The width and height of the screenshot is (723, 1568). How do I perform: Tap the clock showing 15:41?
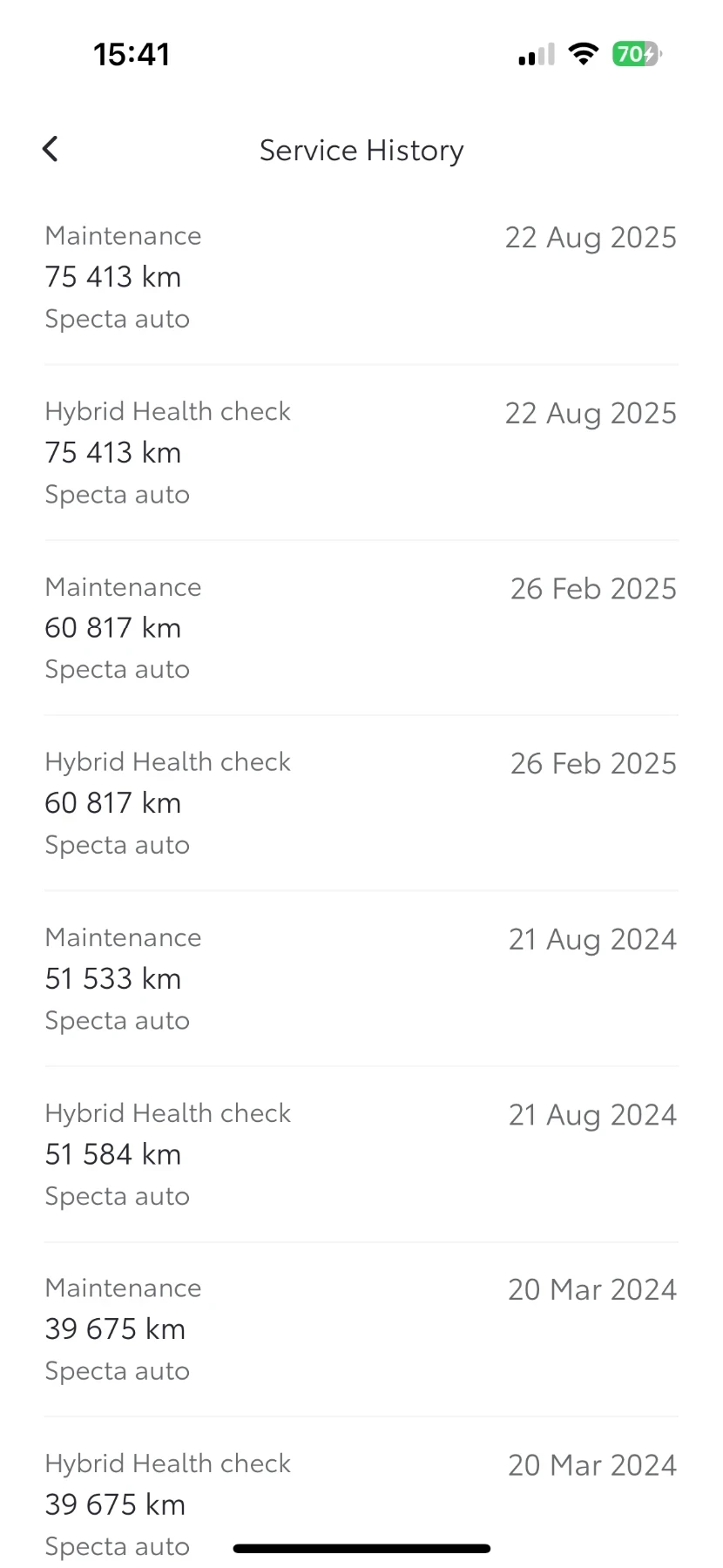132,54
